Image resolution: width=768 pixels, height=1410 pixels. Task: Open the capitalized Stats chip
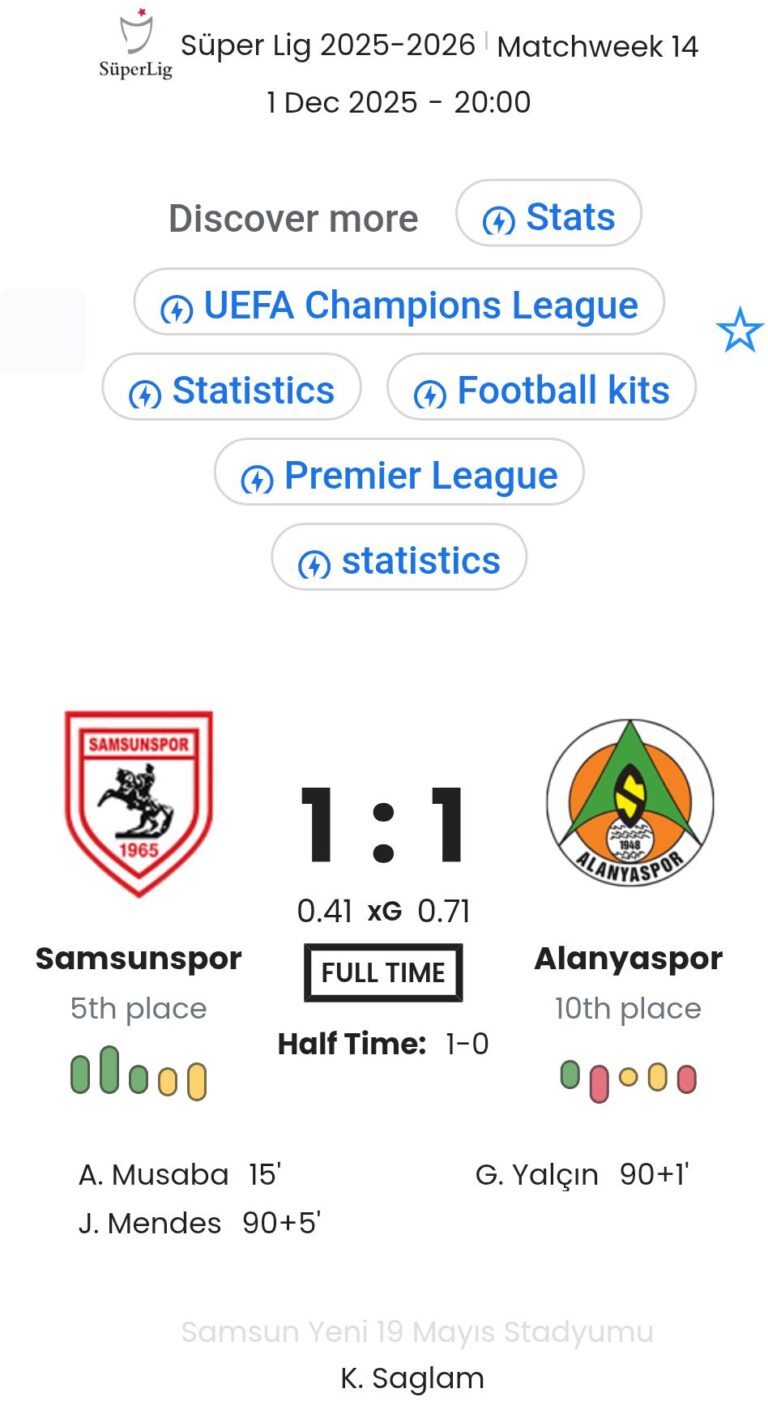548,217
